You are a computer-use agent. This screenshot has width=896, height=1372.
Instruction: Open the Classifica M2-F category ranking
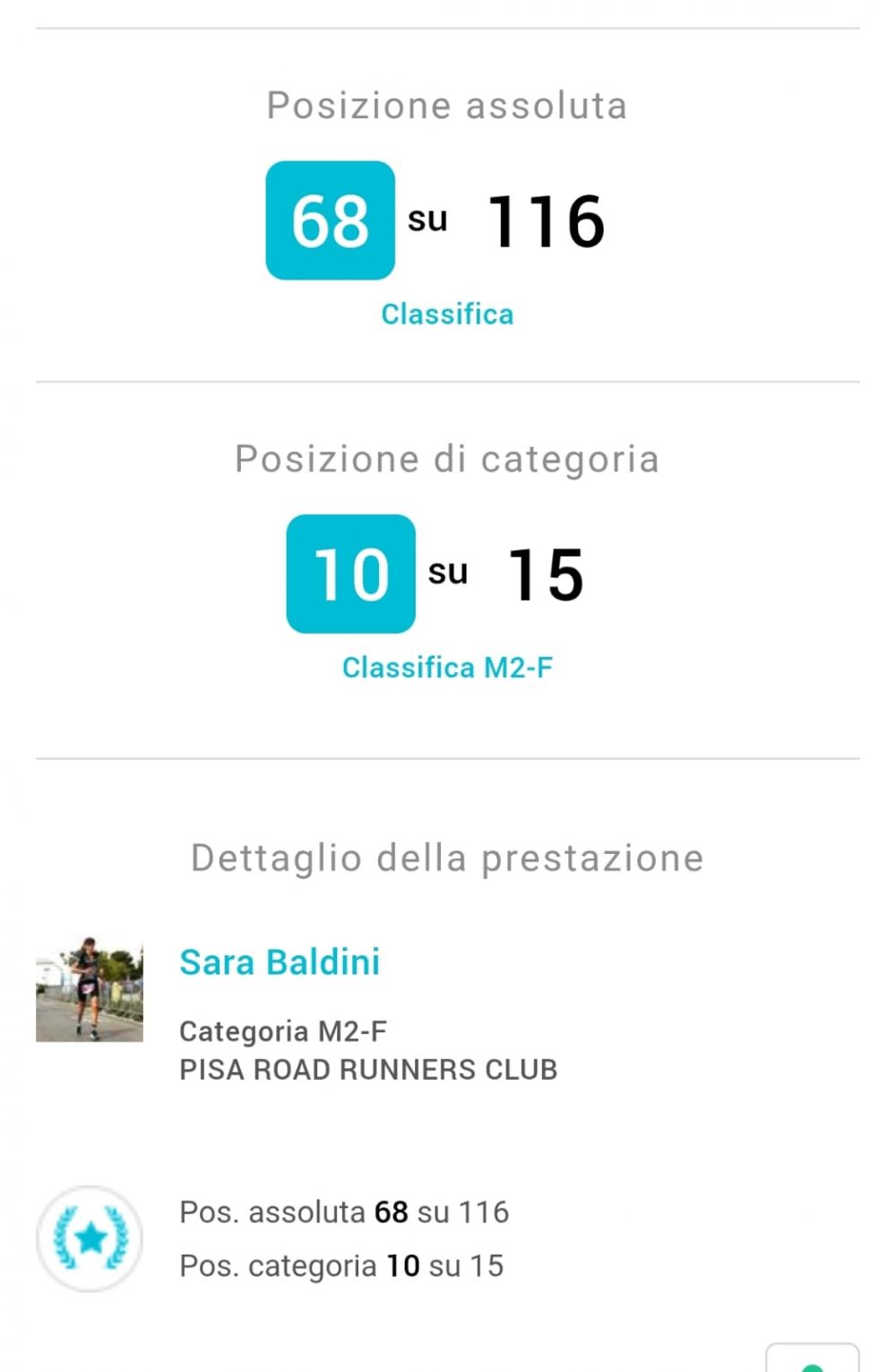(x=447, y=668)
